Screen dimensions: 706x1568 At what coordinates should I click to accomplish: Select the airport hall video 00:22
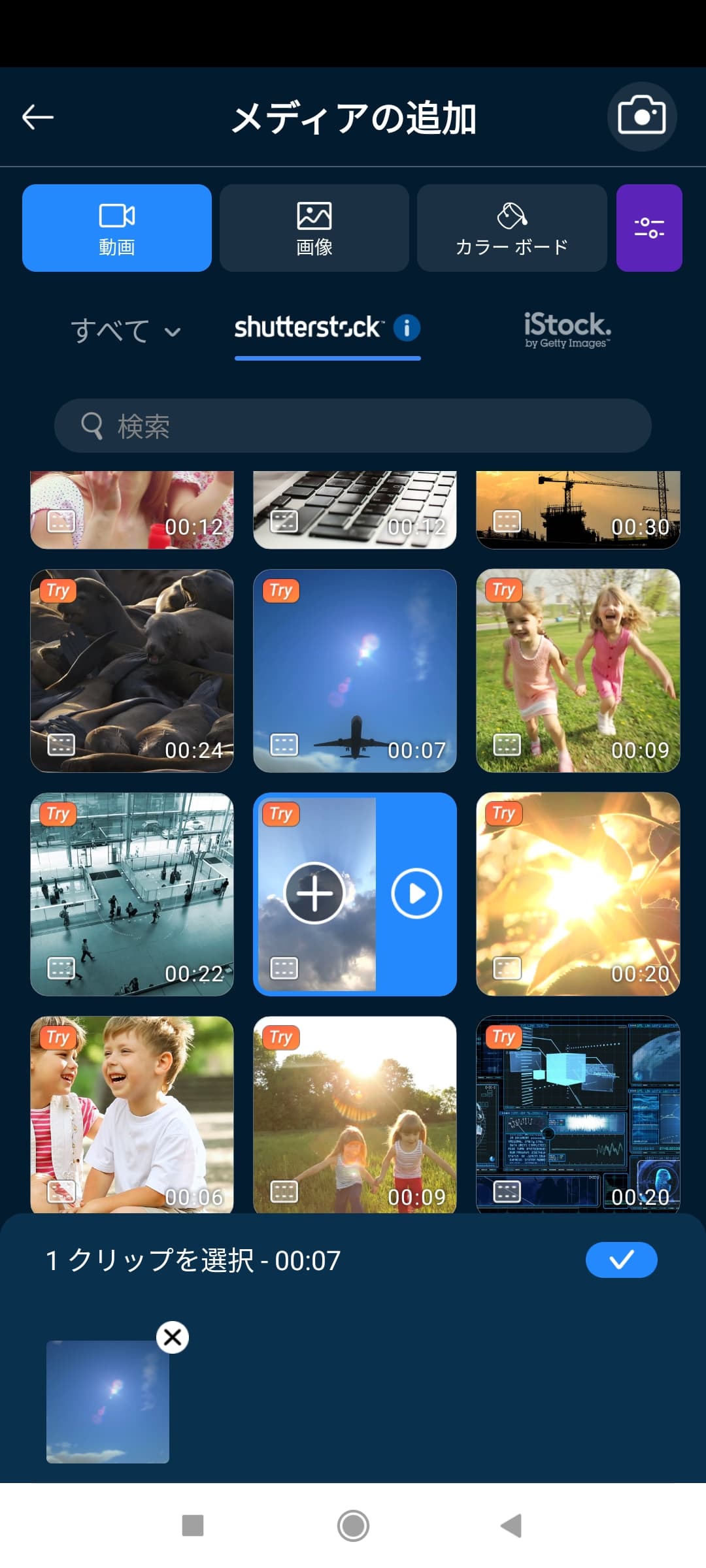(132, 894)
